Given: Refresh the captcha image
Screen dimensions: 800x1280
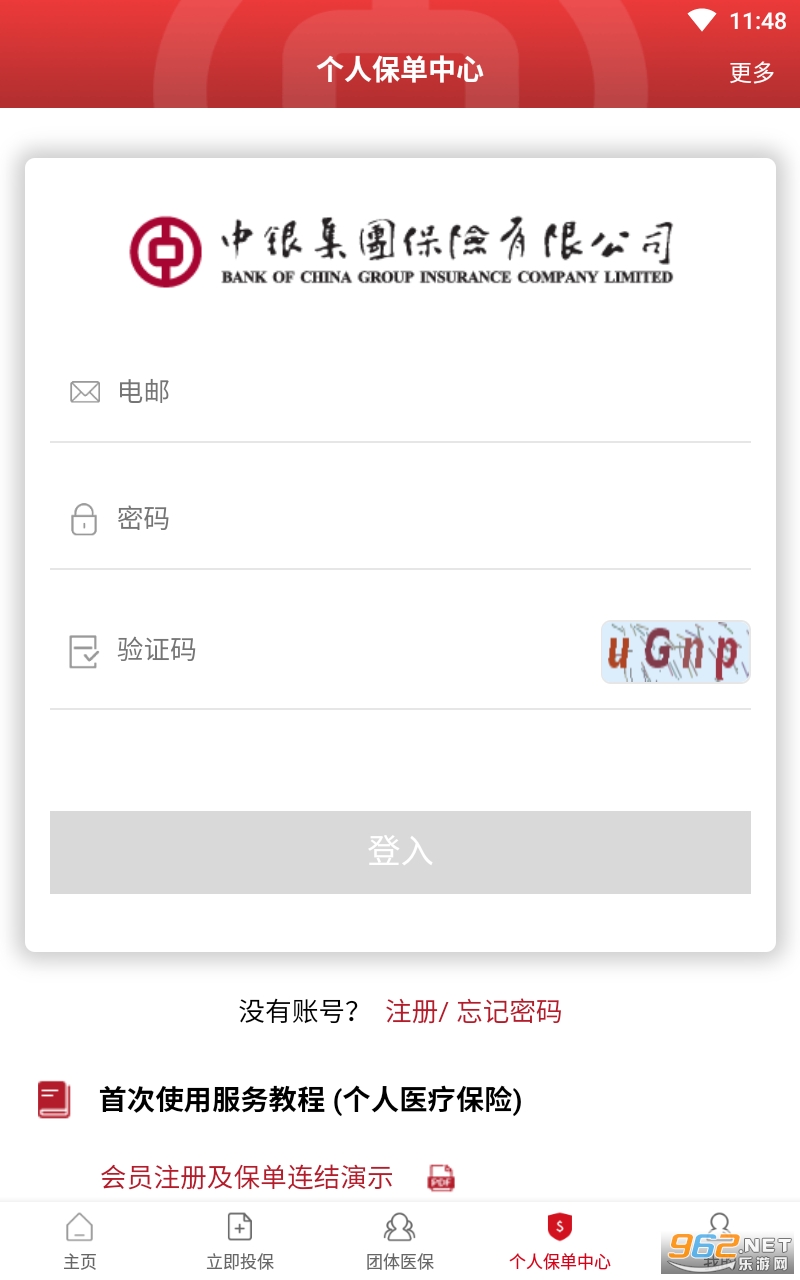Looking at the screenshot, I should (675, 652).
